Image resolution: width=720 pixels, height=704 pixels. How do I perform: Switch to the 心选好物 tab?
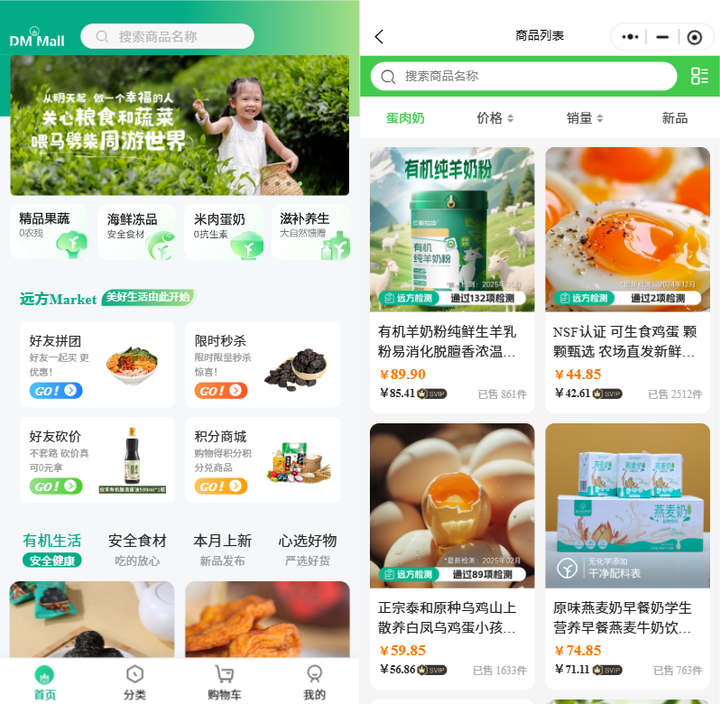[x=307, y=549]
